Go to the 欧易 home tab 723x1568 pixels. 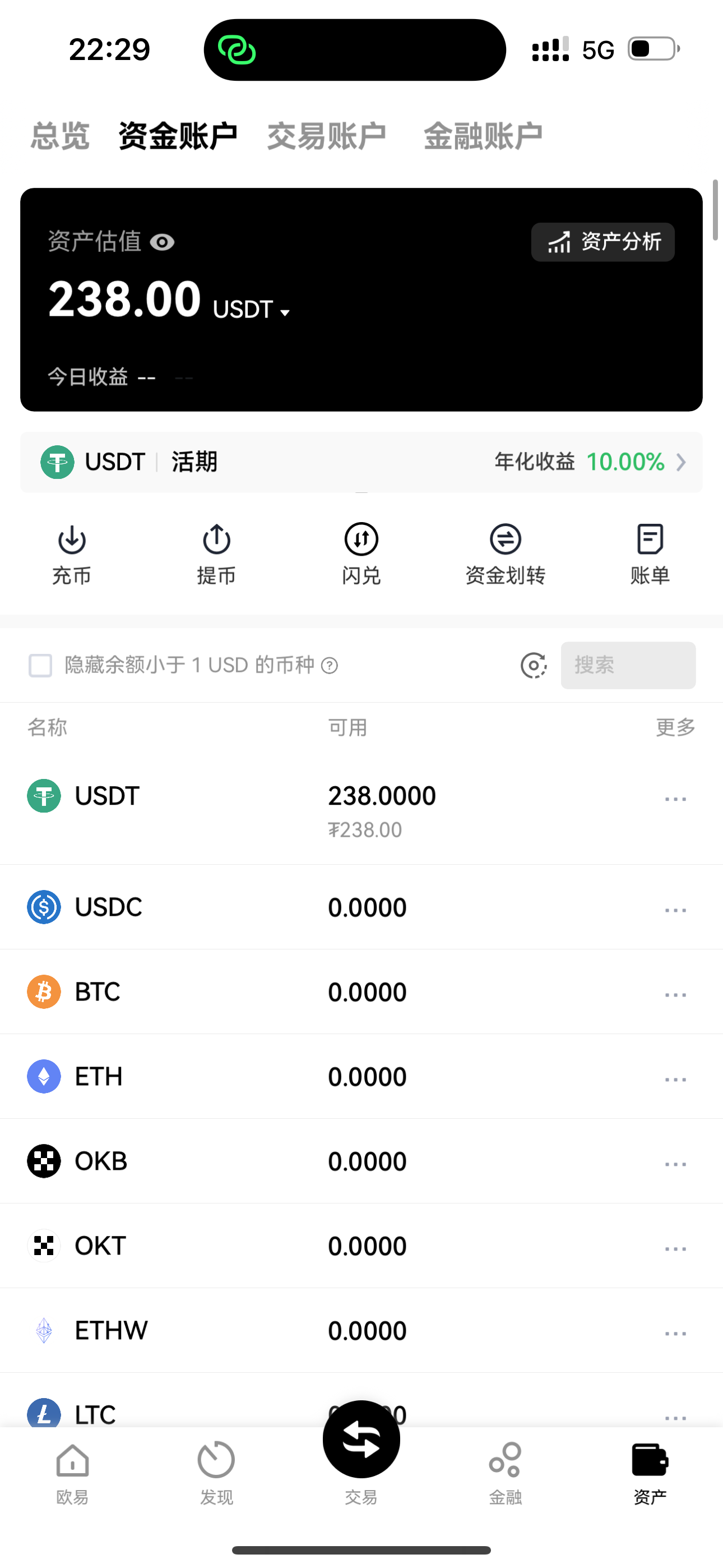coord(72,1473)
